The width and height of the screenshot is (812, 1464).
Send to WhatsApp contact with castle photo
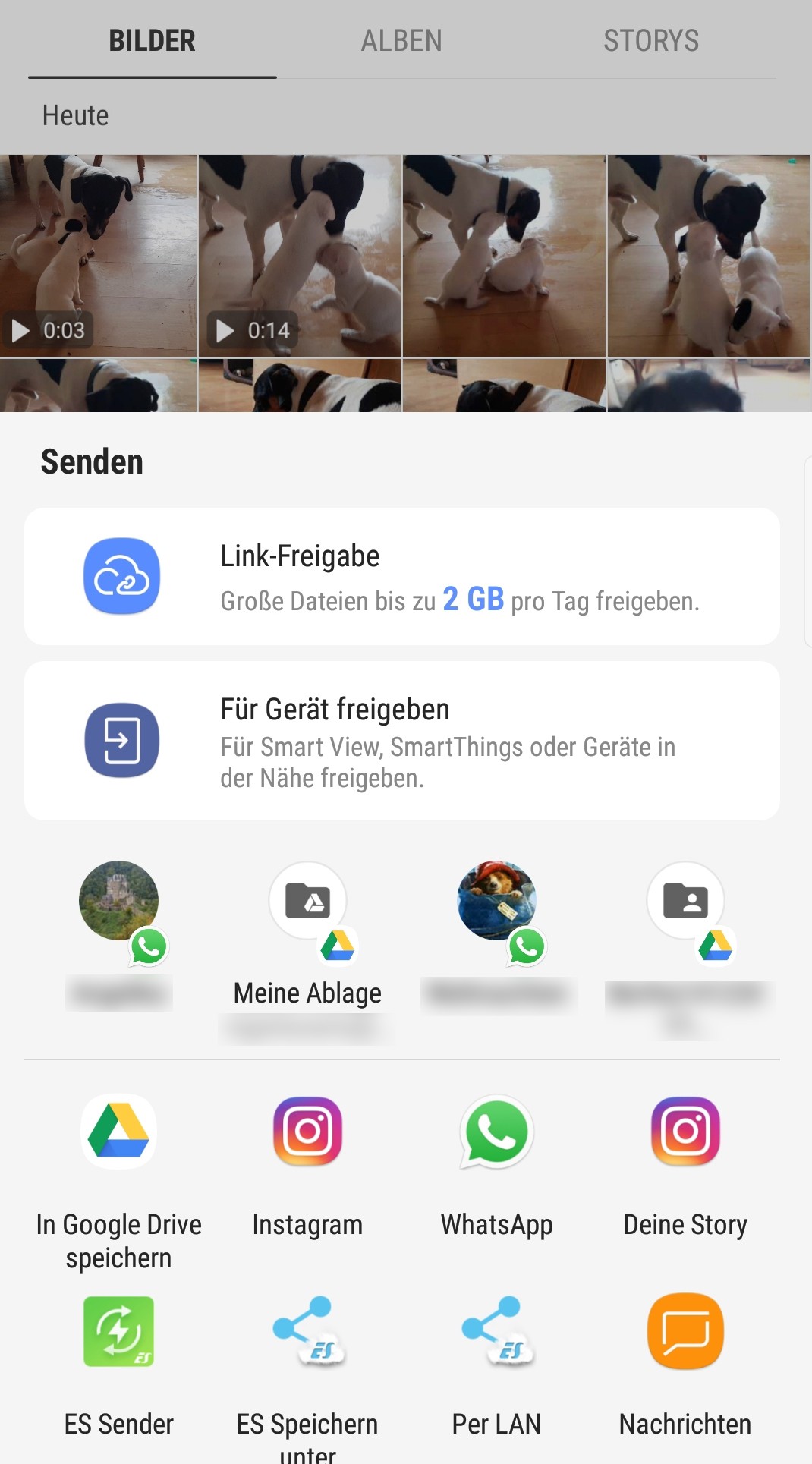(119, 903)
